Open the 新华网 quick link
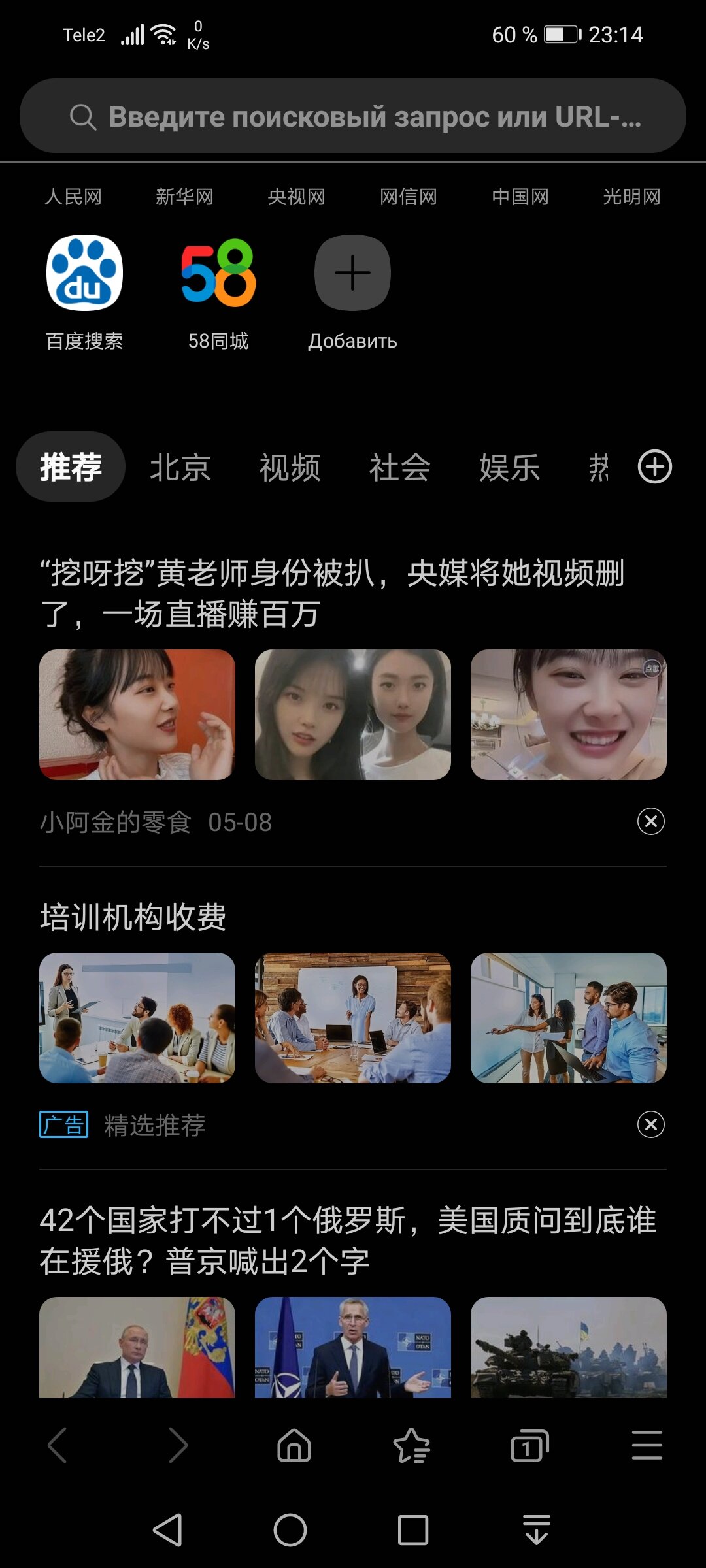 (184, 197)
